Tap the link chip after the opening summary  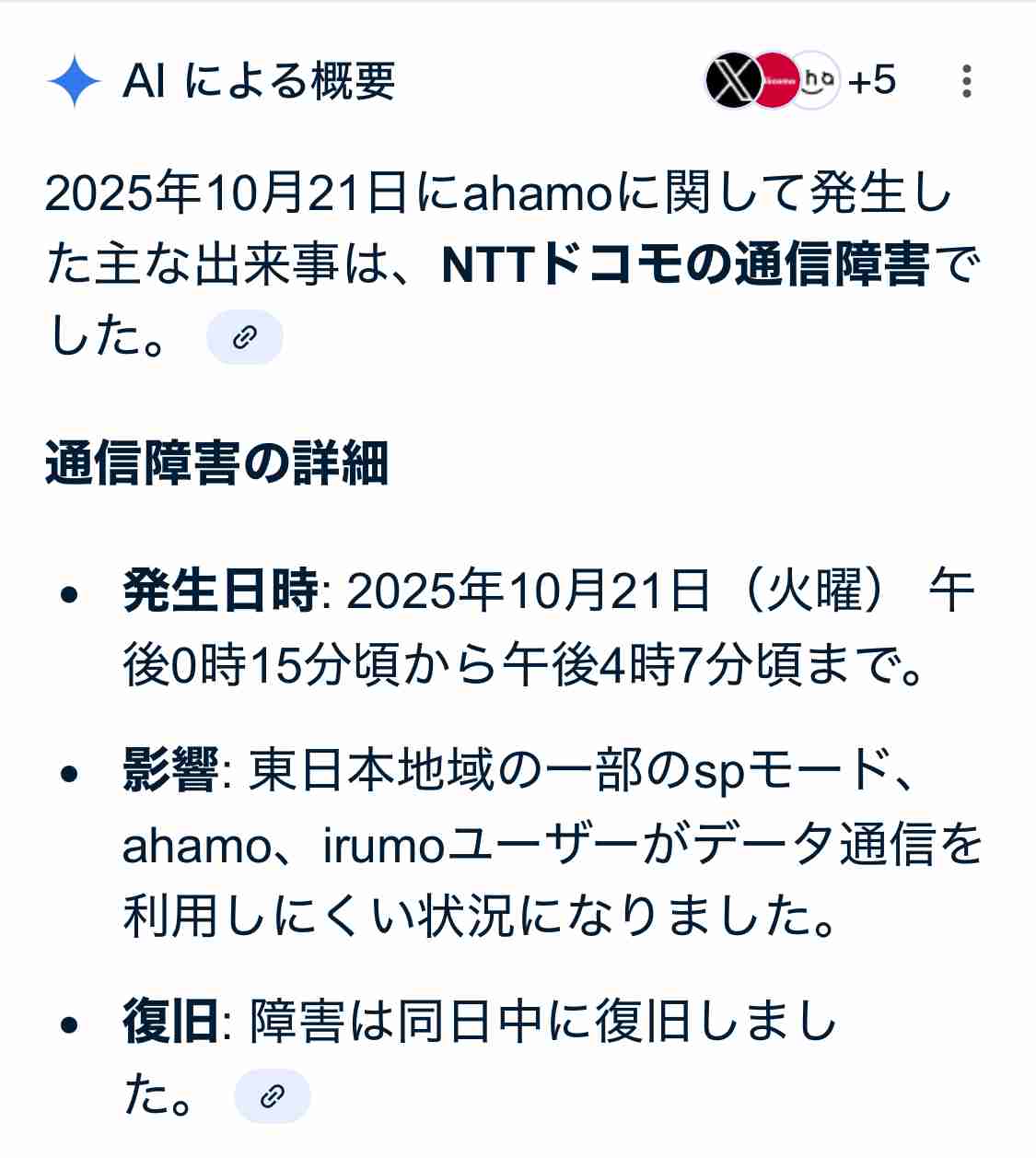click(x=244, y=337)
